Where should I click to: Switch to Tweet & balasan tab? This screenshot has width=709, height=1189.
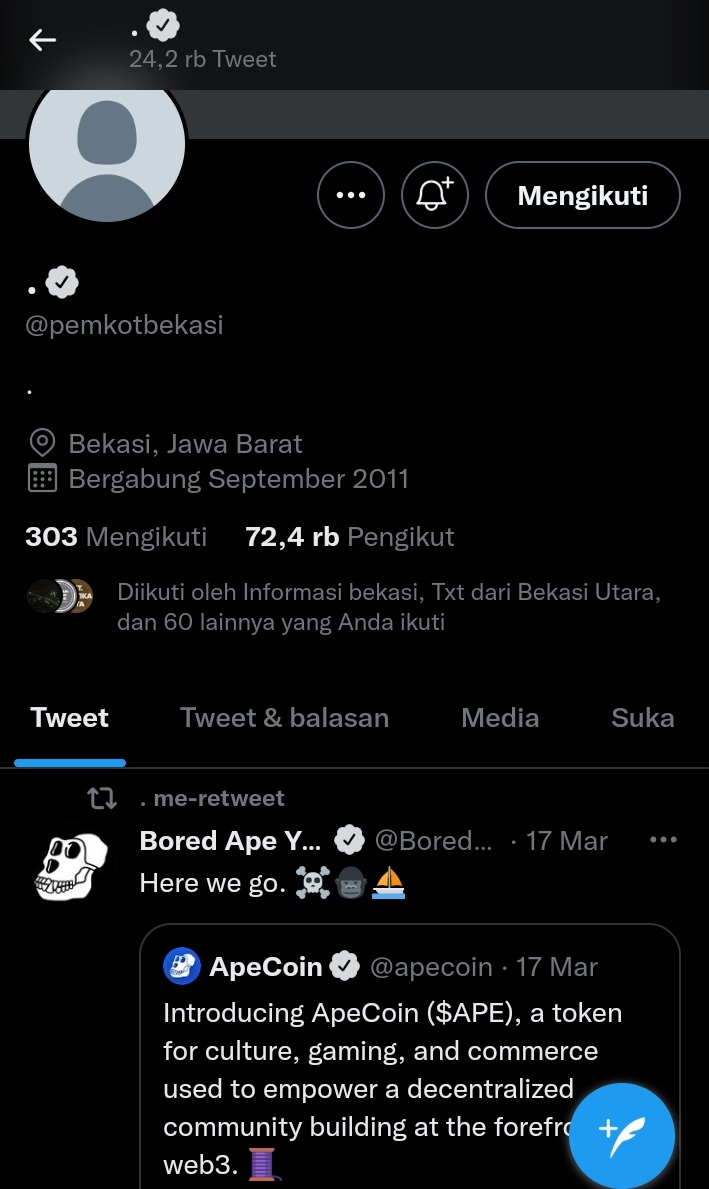284,717
